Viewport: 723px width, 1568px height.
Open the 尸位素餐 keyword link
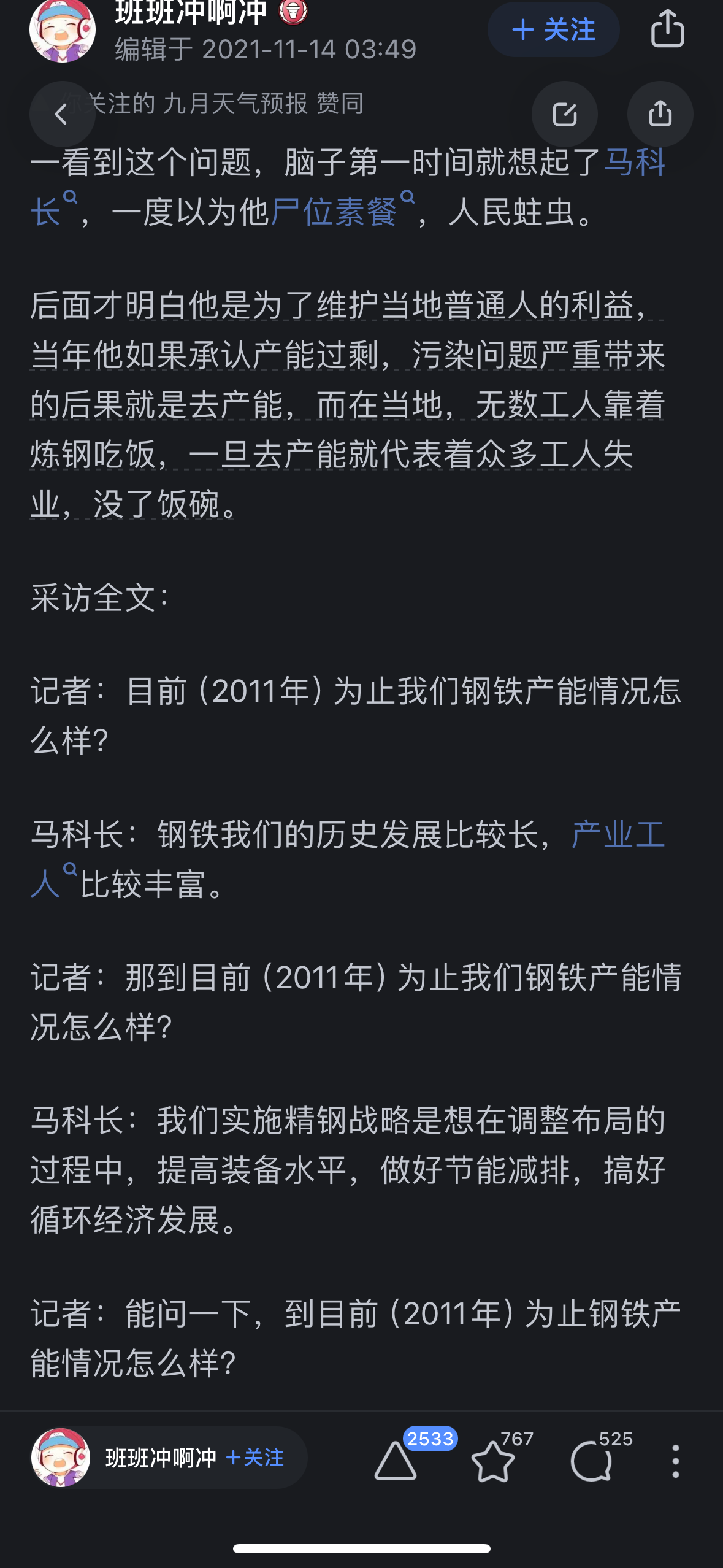pos(334,212)
